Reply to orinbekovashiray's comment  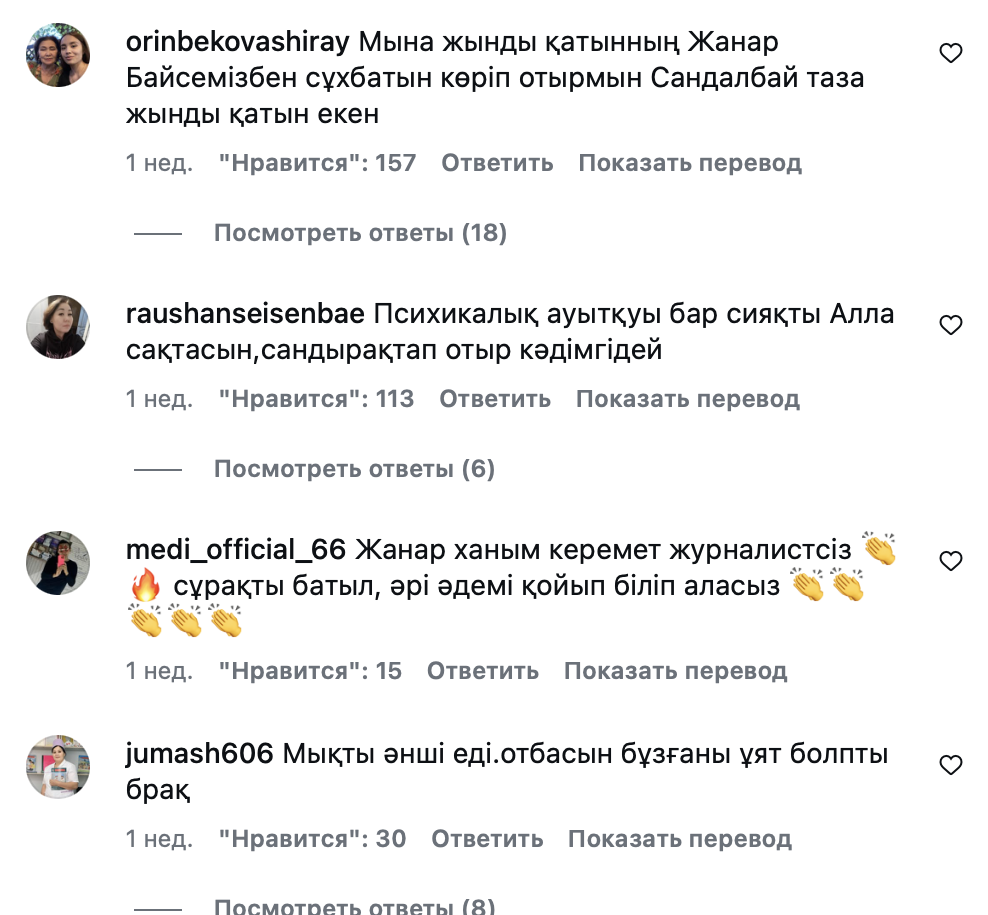pyautogui.click(x=497, y=163)
